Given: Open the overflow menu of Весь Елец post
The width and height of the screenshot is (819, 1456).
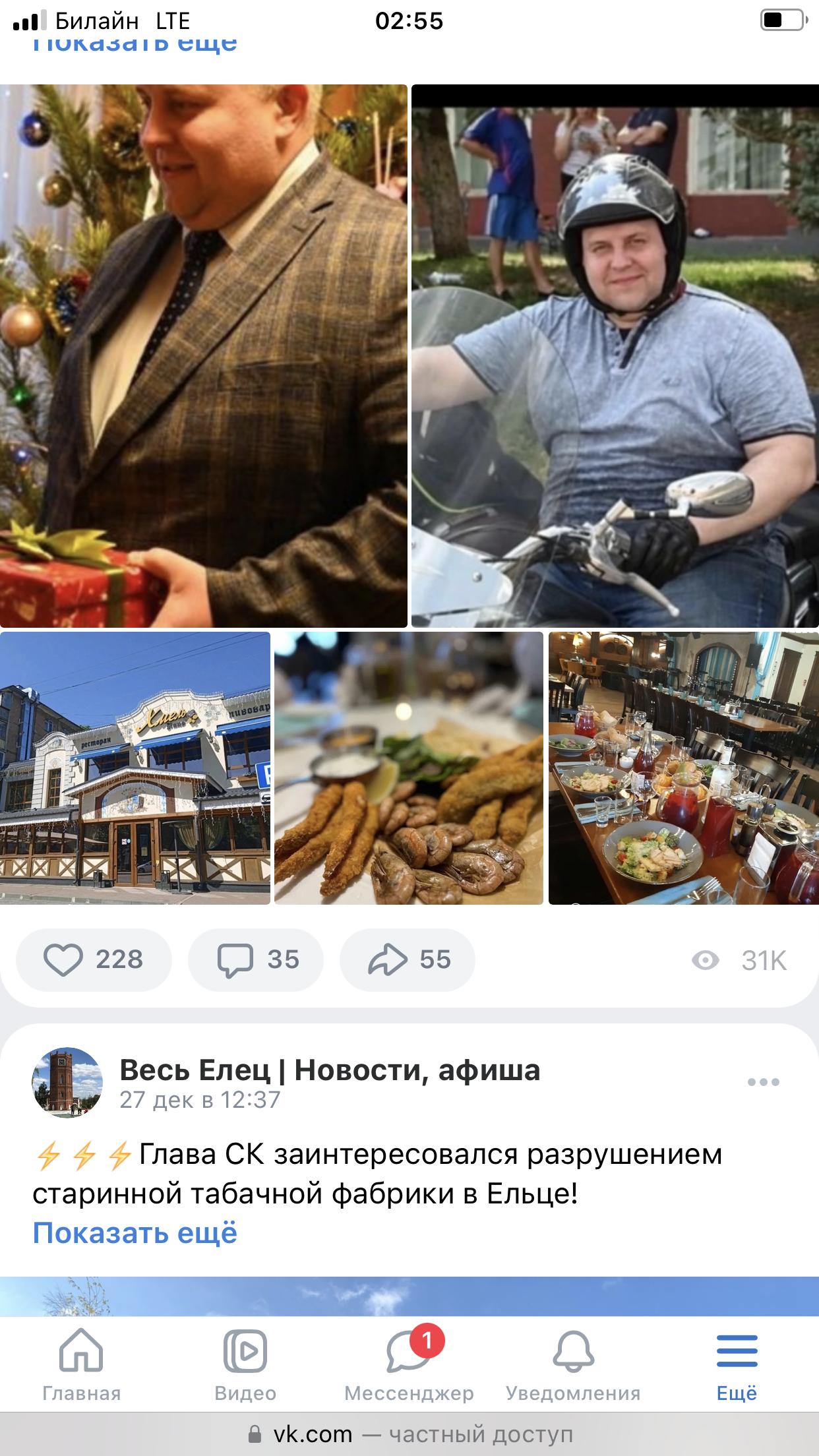Looking at the screenshot, I should click(x=764, y=1082).
